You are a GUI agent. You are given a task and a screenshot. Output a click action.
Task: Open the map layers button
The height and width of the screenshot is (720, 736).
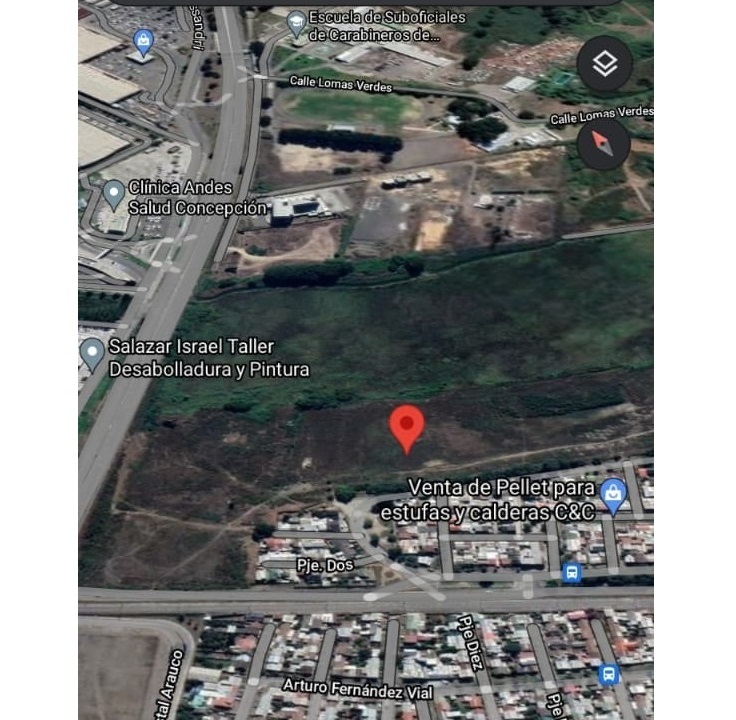tap(604, 65)
